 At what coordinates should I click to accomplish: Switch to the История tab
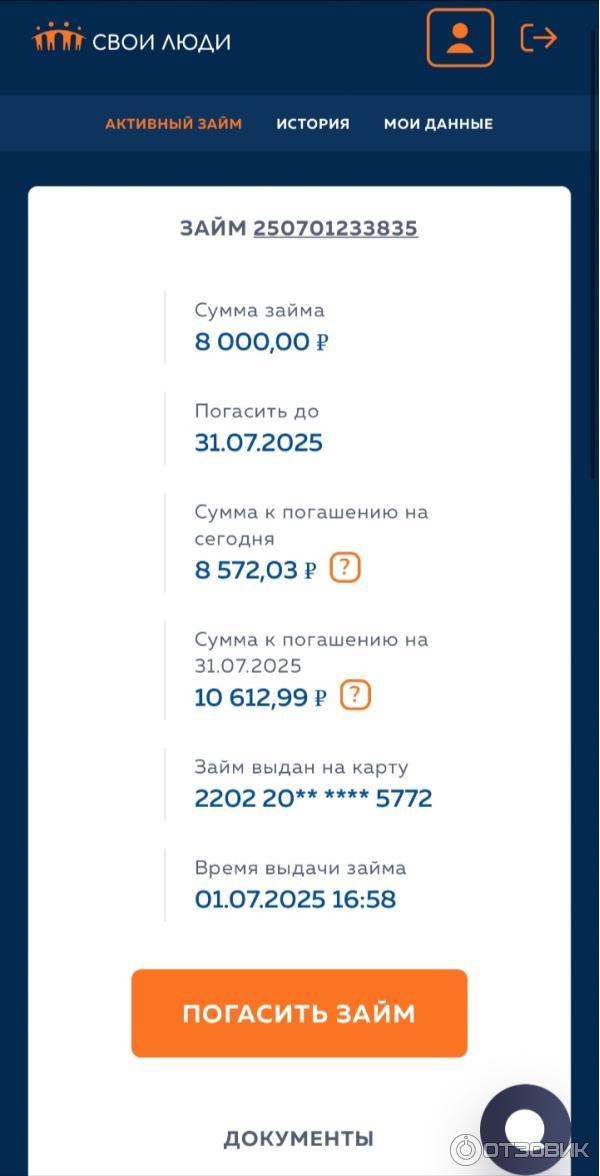[313, 124]
